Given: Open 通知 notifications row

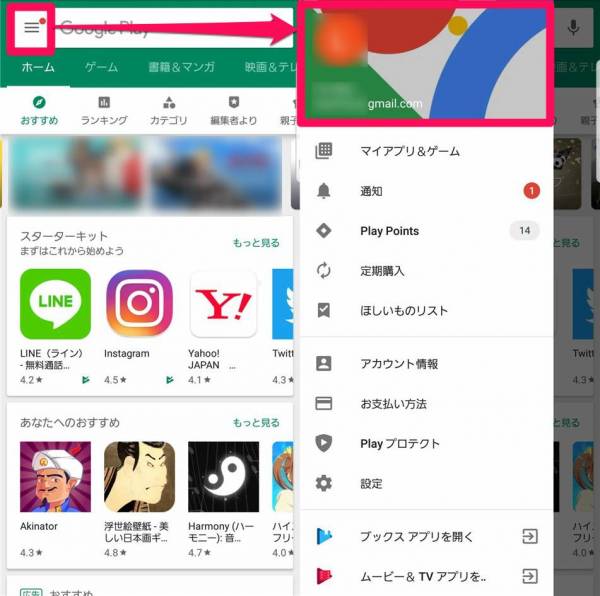Looking at the screenshot, I should [x=371, y=191].
